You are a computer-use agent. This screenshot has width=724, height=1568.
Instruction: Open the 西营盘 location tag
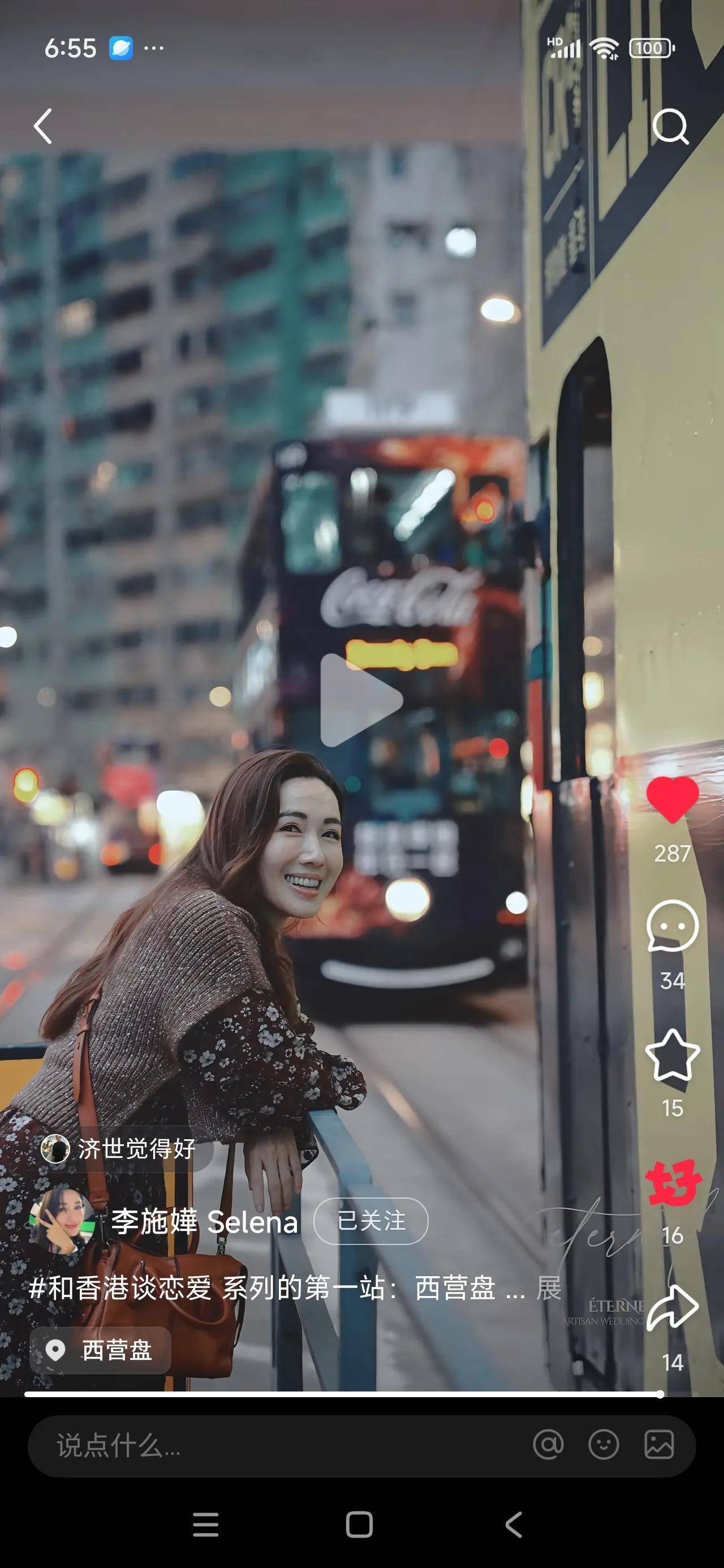(x=101, y=1350)
